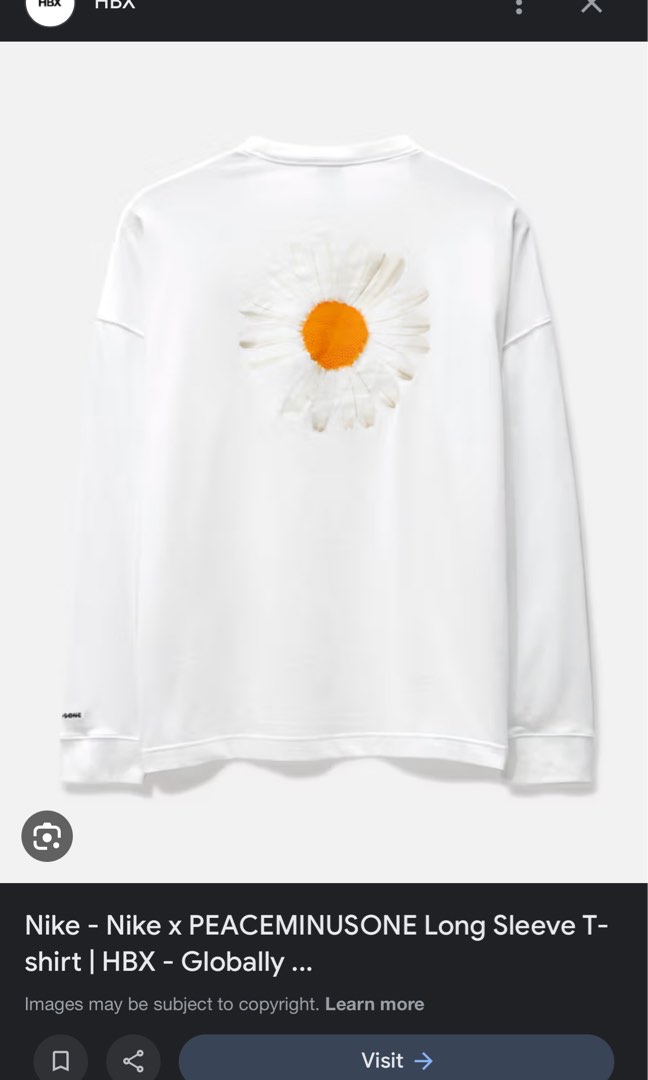Share this image result
This screenshot has height=1080, width=648.
point(133,1060)
